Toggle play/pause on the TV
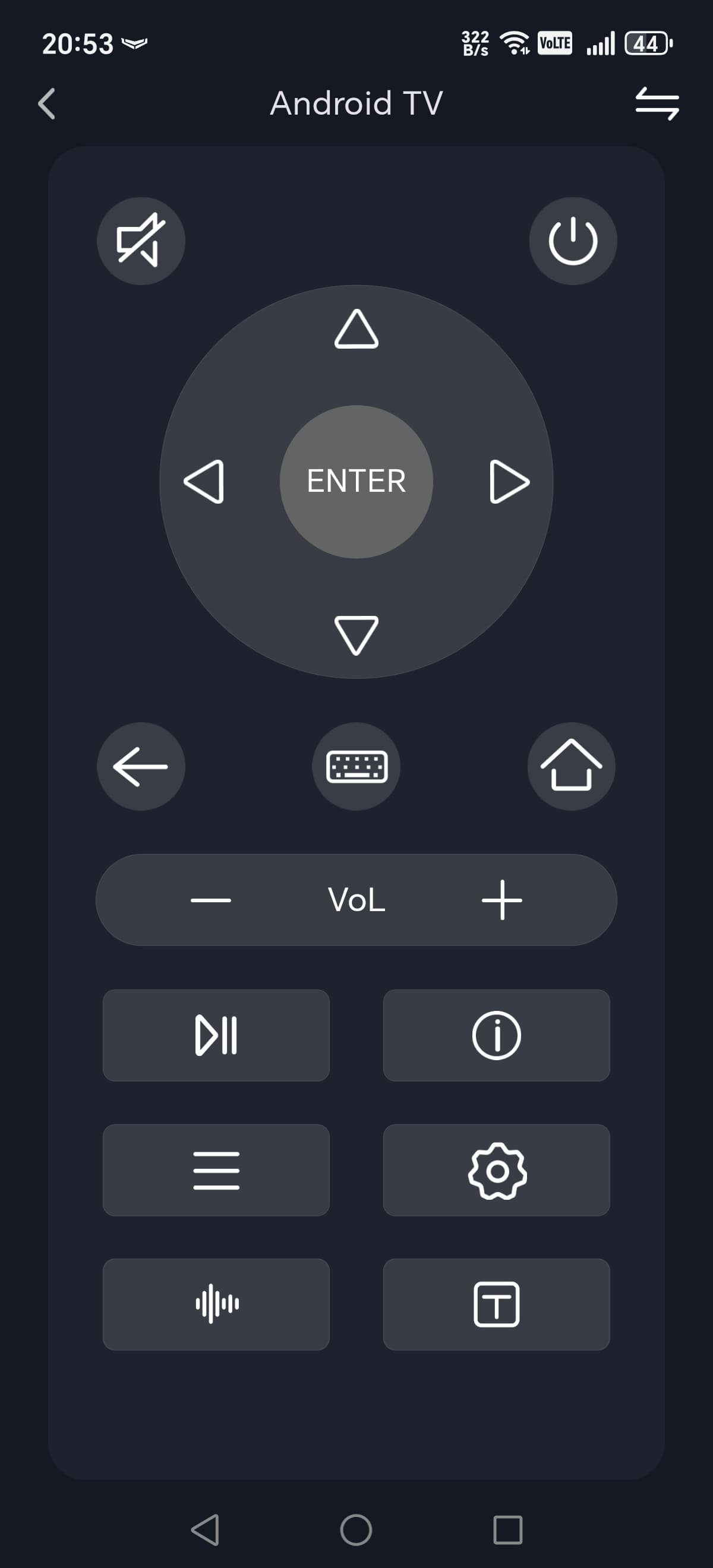The width and height of the screenshot is (713, 1568). pos(216,1035)
